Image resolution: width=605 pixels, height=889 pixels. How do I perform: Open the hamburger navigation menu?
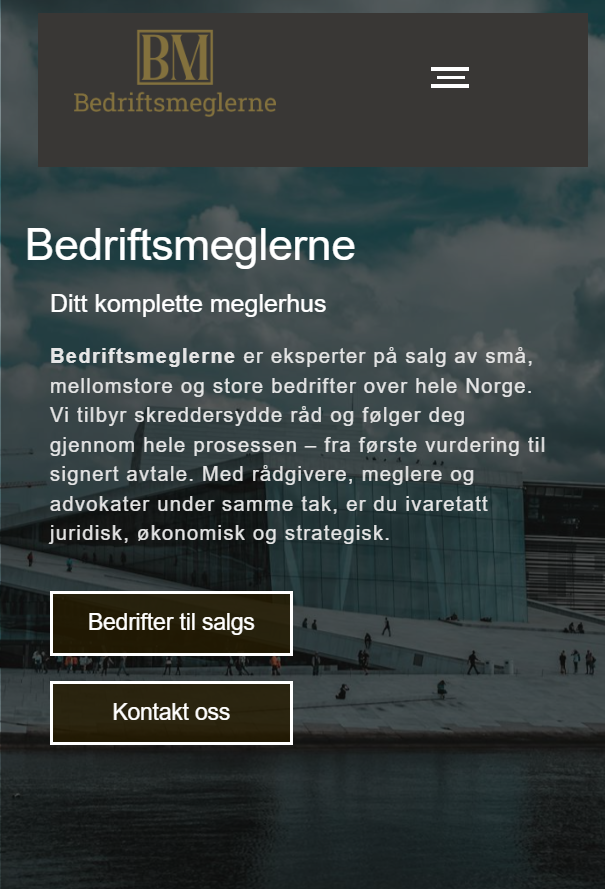point(450,77)
